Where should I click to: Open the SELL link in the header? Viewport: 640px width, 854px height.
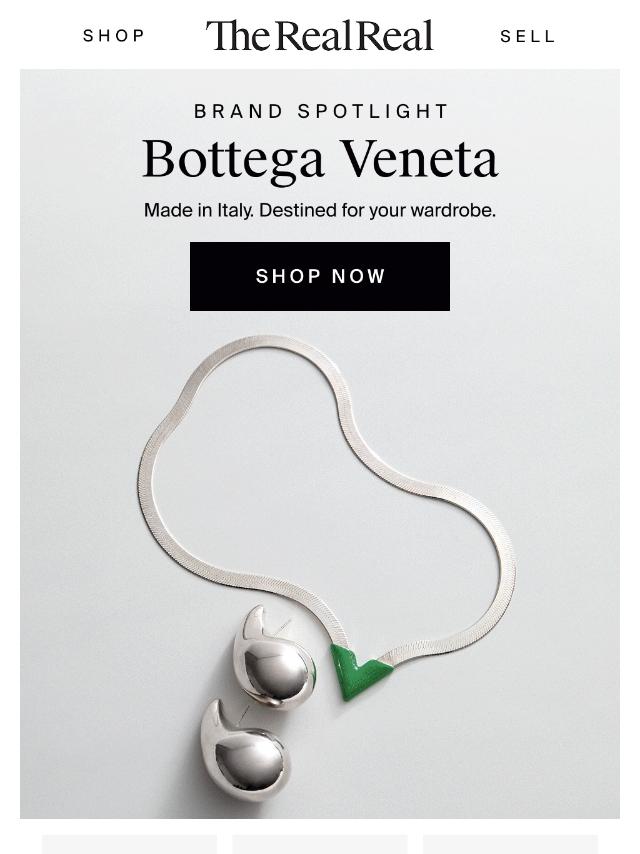click(527, 36)
